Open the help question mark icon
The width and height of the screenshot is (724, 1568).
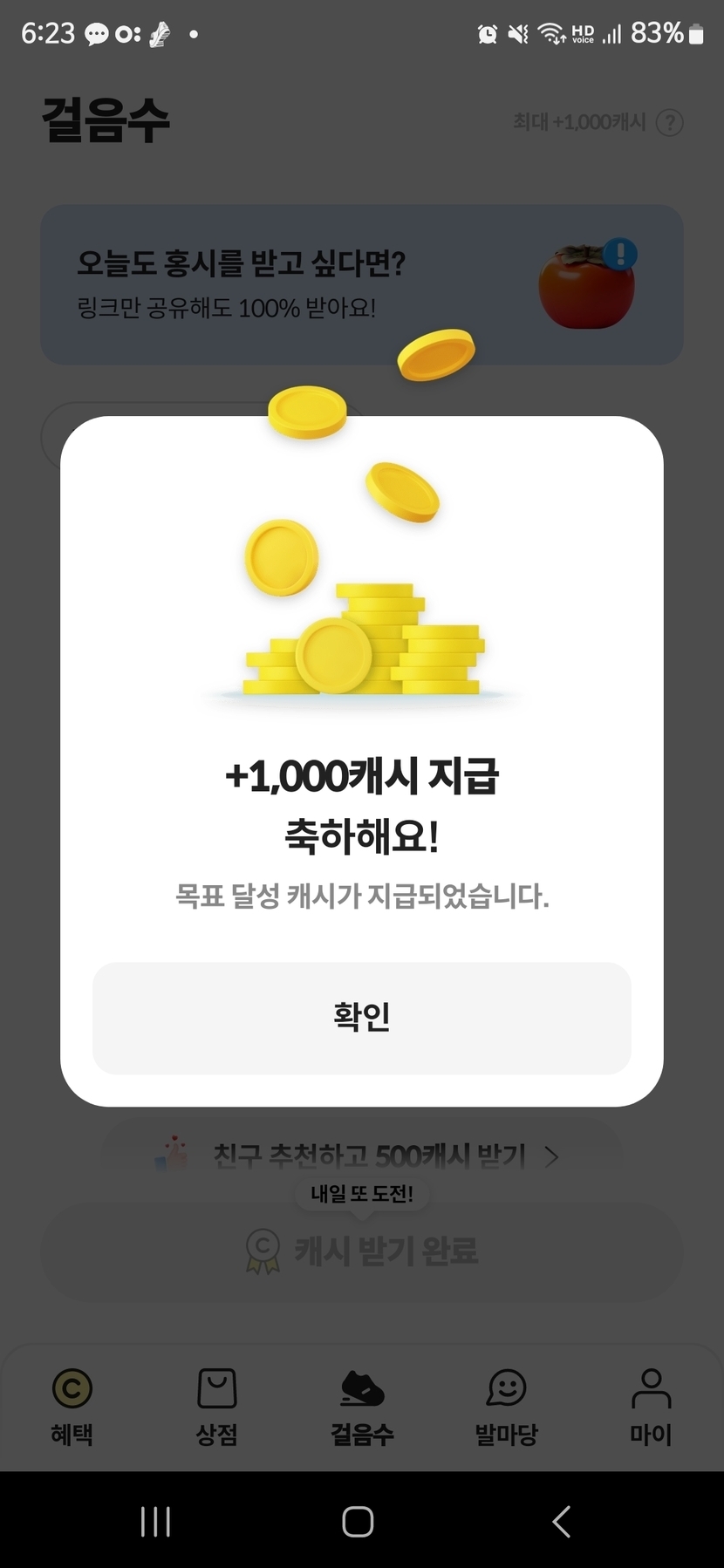(669, 123)
